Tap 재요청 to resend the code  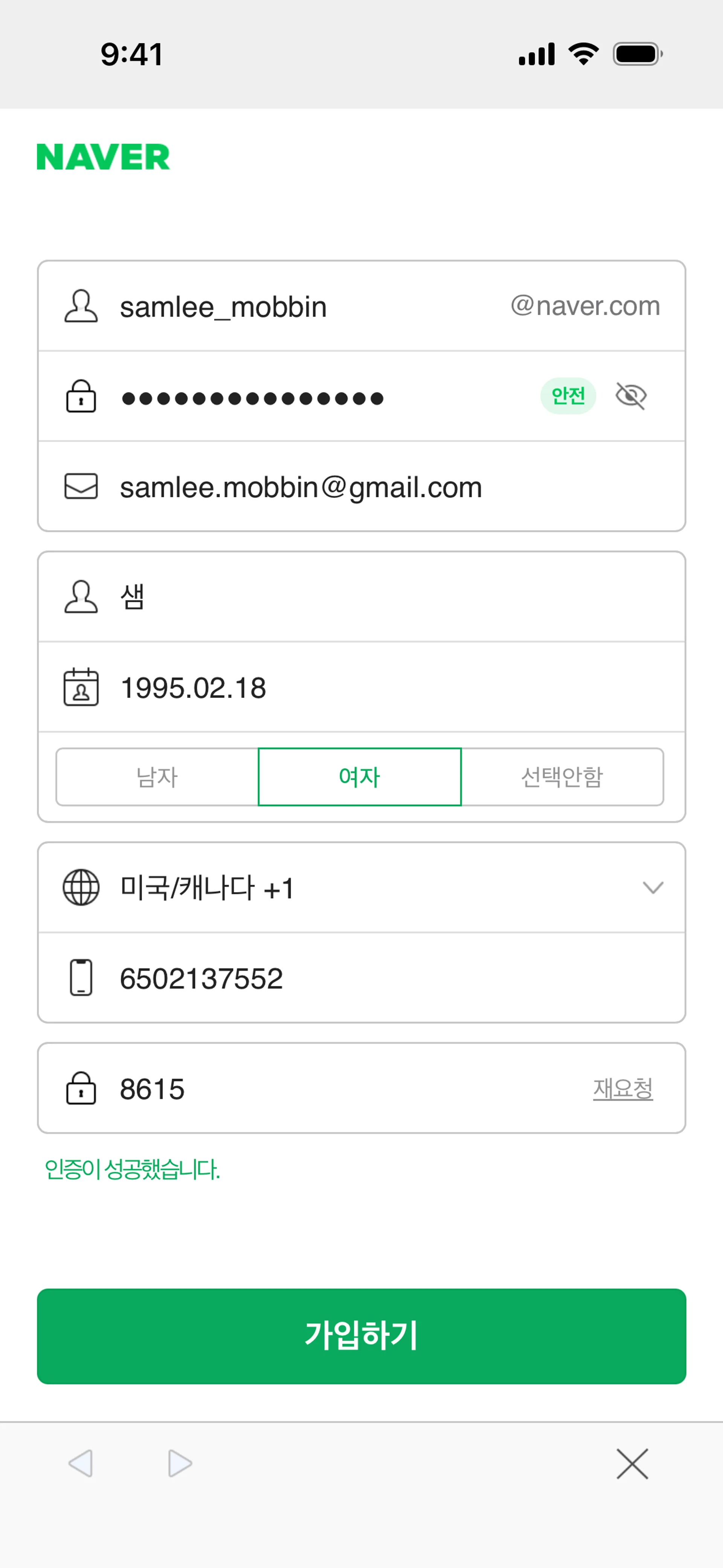pyautogui.click(x=622, y=1088)
